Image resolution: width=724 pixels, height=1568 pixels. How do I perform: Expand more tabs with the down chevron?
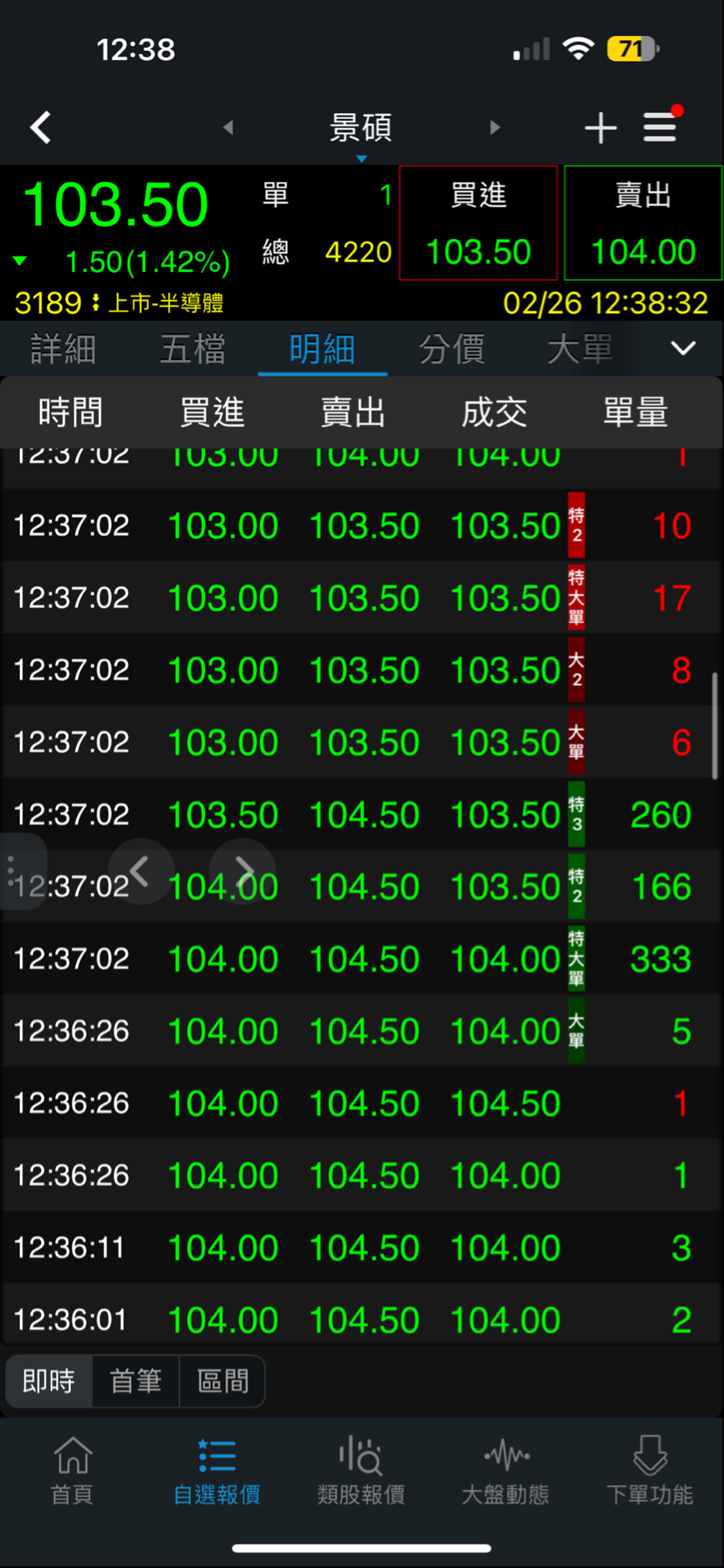(683, 348)
